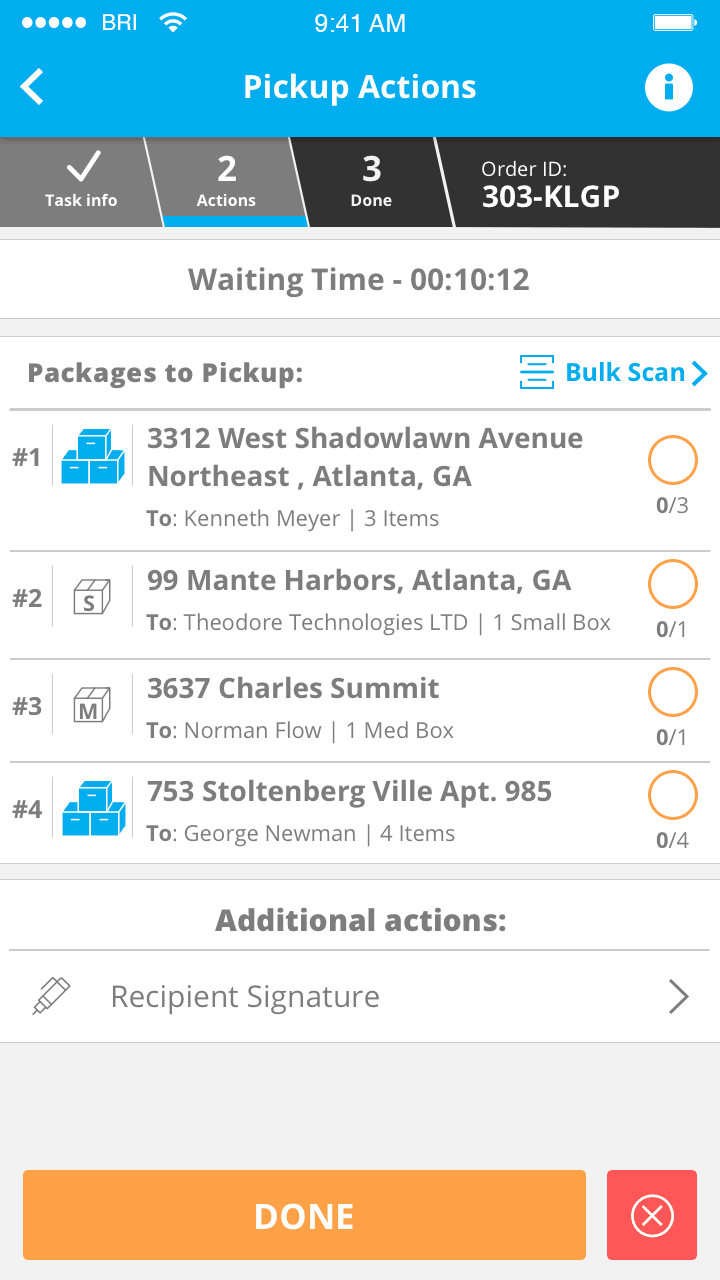Open the 99 Mante Harbors package
The image size is (720, 1280).
click(360, 604)
